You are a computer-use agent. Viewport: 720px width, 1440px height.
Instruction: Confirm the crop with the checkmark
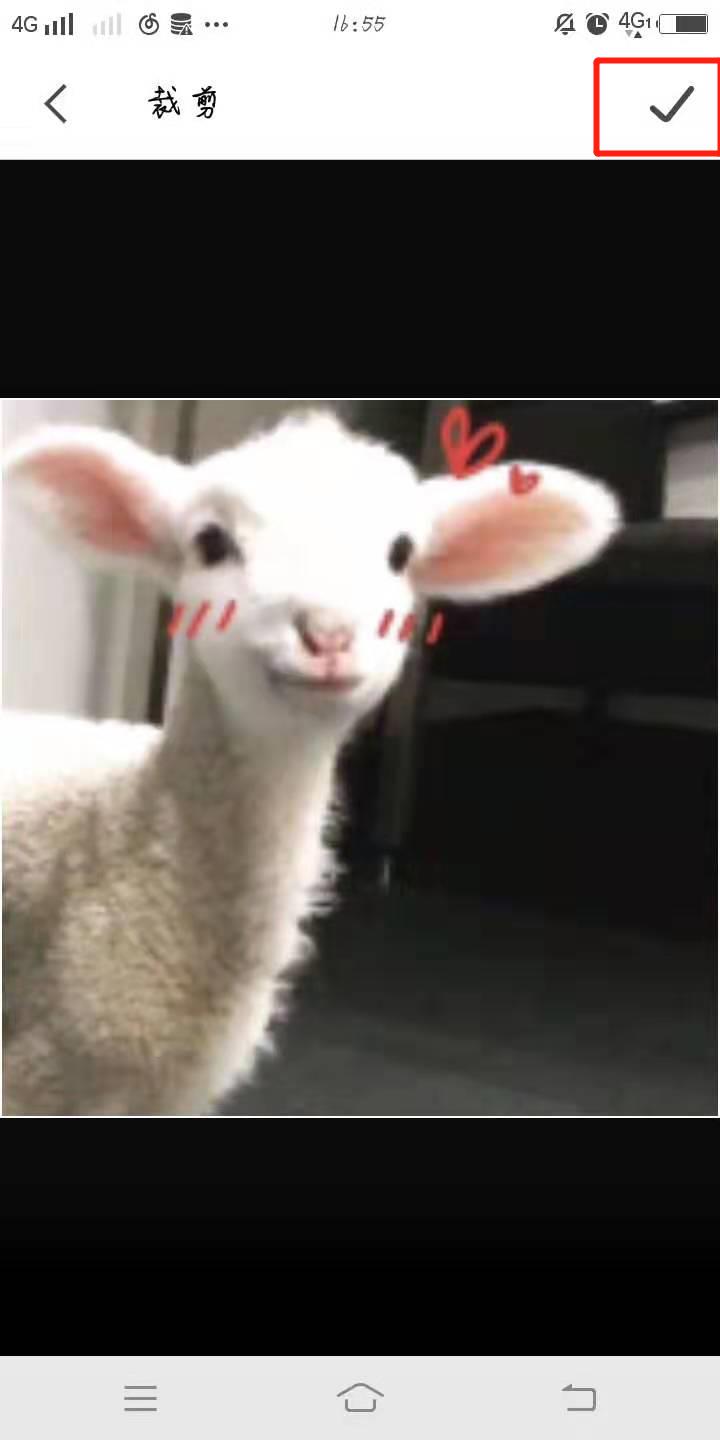tap(670, 104)
